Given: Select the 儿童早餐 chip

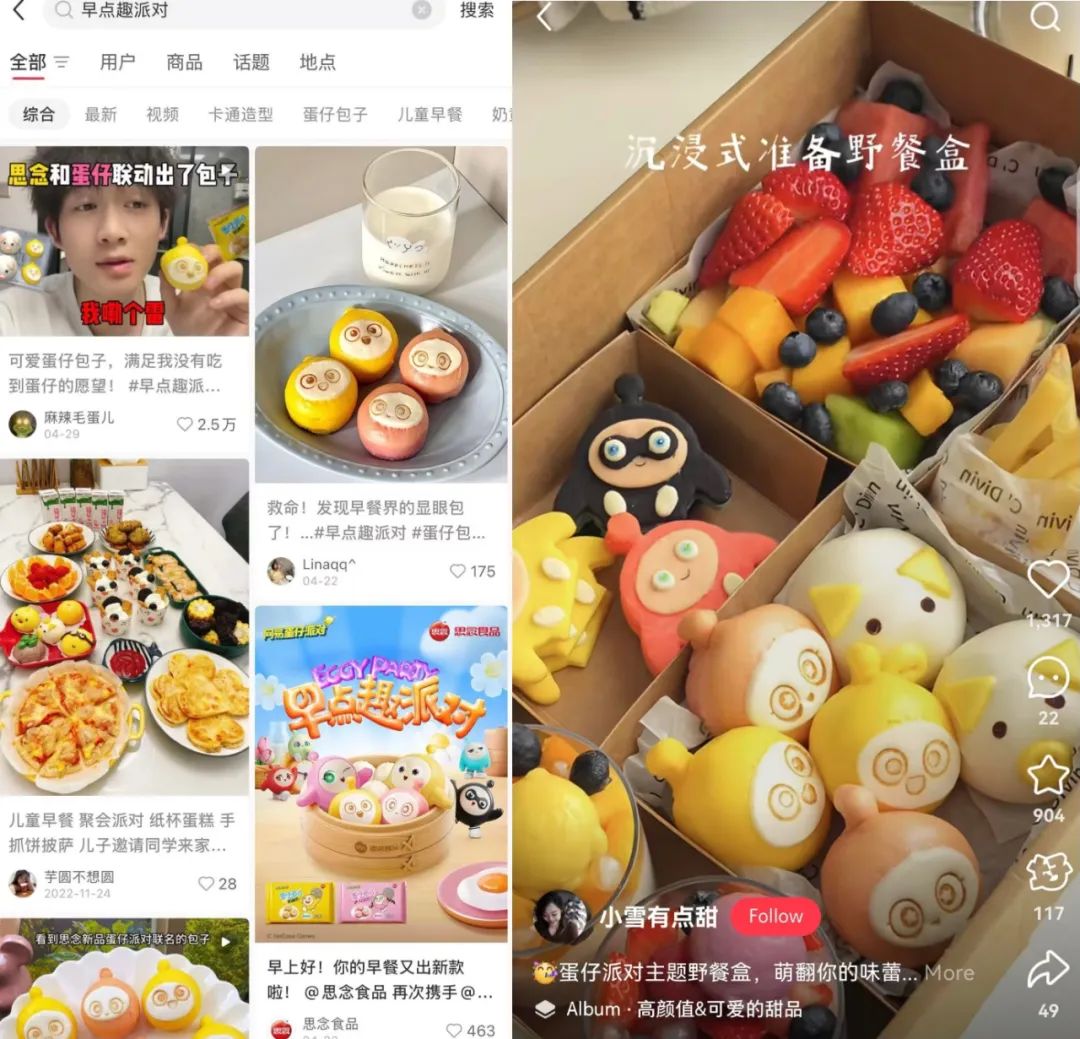Looking at the screenshot, I should (430, 114).
